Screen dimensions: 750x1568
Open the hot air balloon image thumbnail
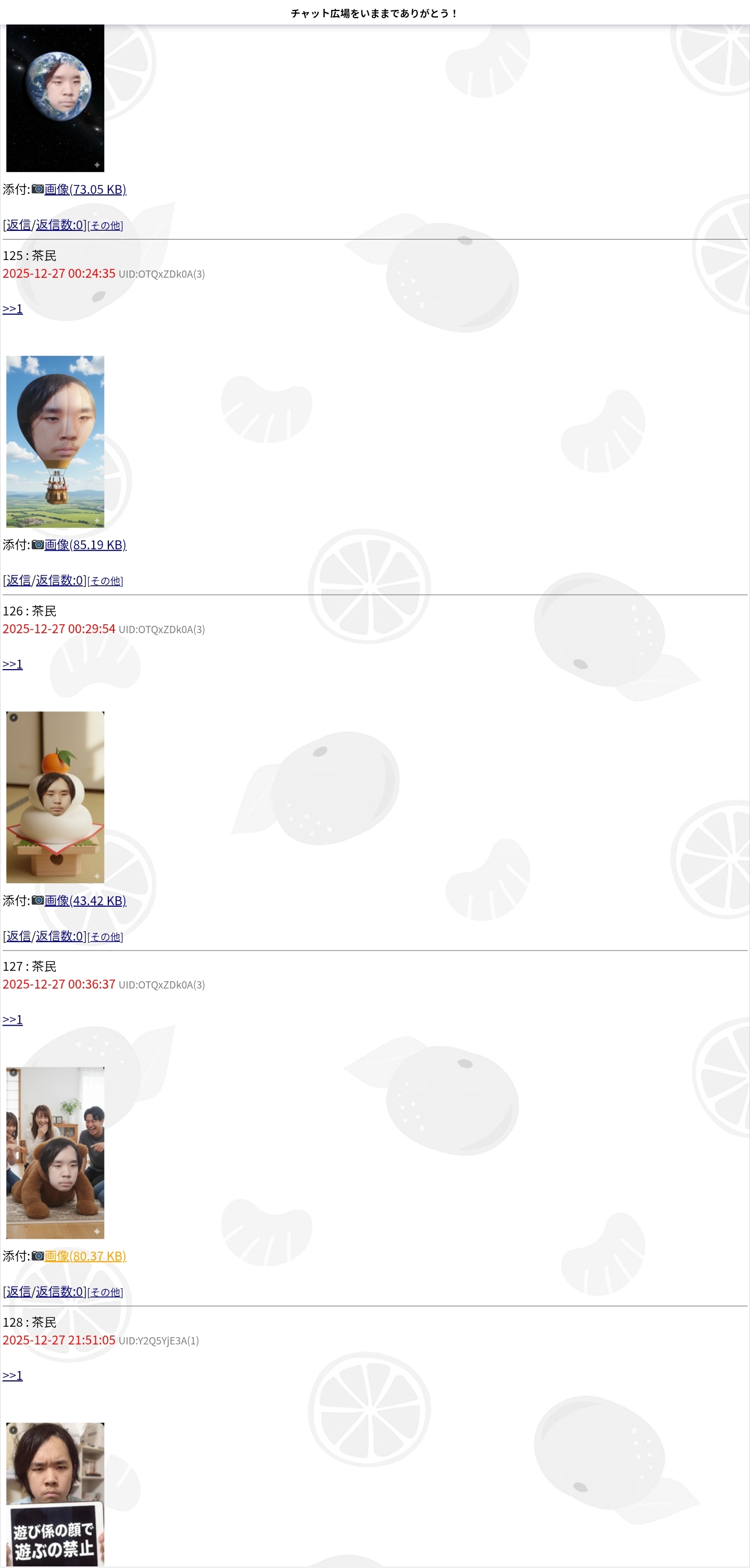point(55,441)
